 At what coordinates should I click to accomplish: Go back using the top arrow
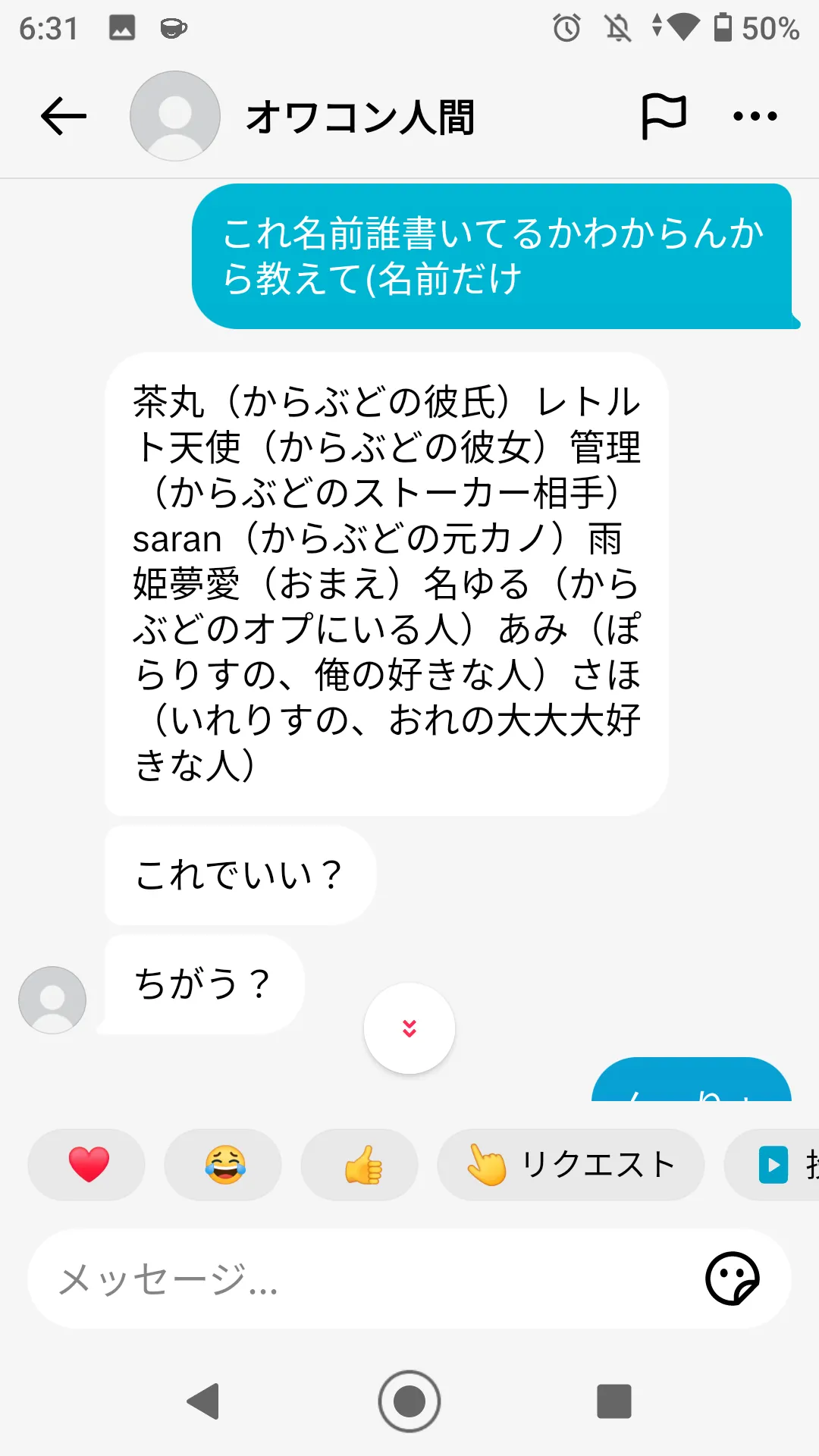[64, 116]
